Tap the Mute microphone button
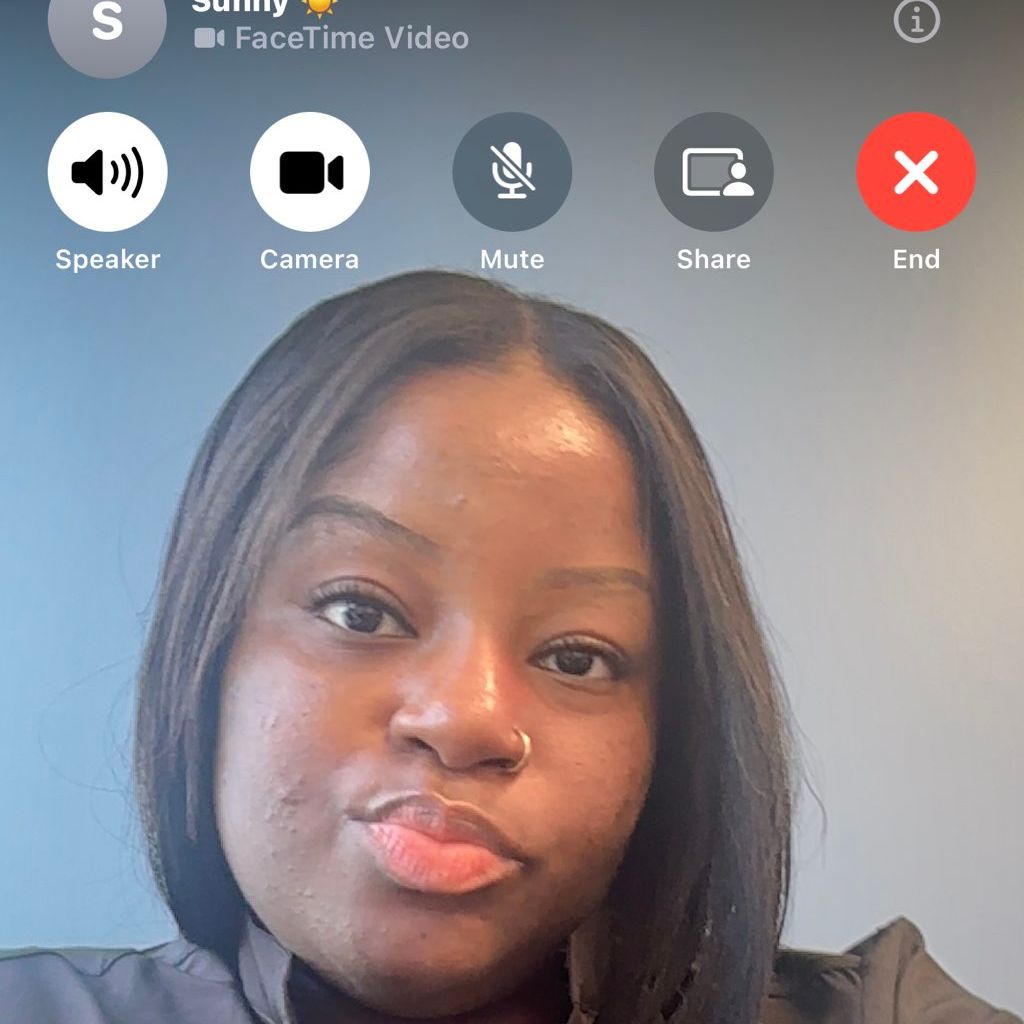Screen dimensions: 1024x1024 (x=512, y=172)
